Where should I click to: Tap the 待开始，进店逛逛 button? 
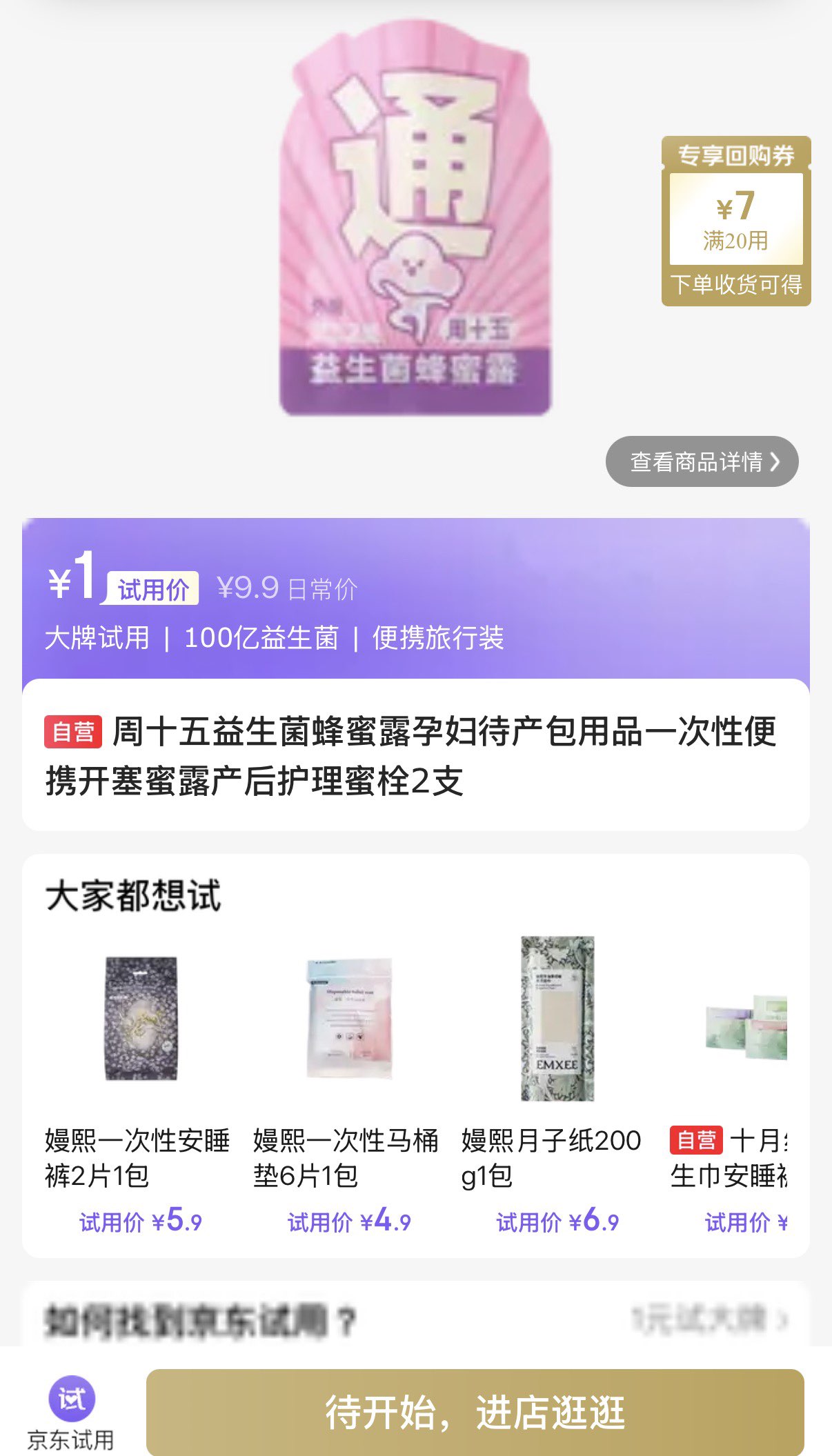coord(475,1411)
